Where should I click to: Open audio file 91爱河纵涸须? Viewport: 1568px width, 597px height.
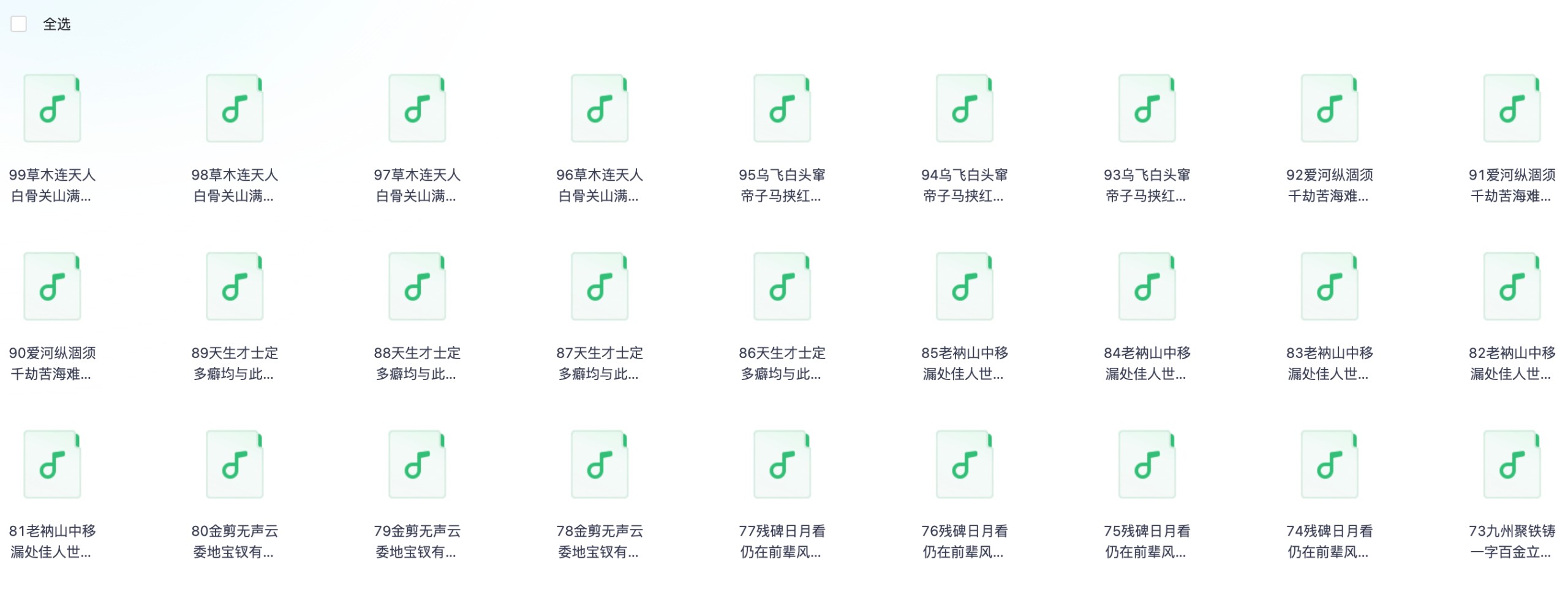coord(1512,109)
